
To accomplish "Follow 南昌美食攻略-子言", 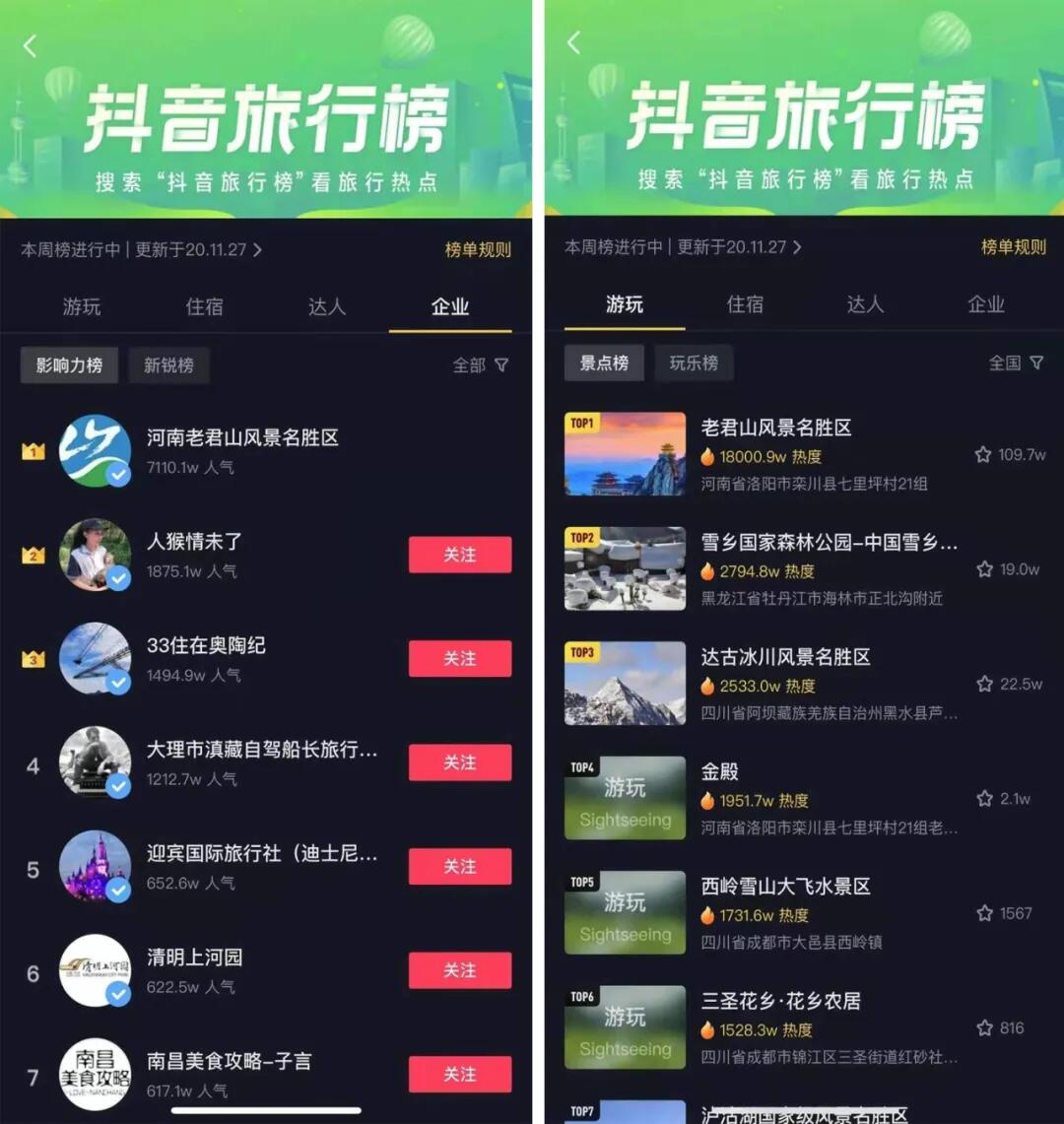I will (459, 1074).
